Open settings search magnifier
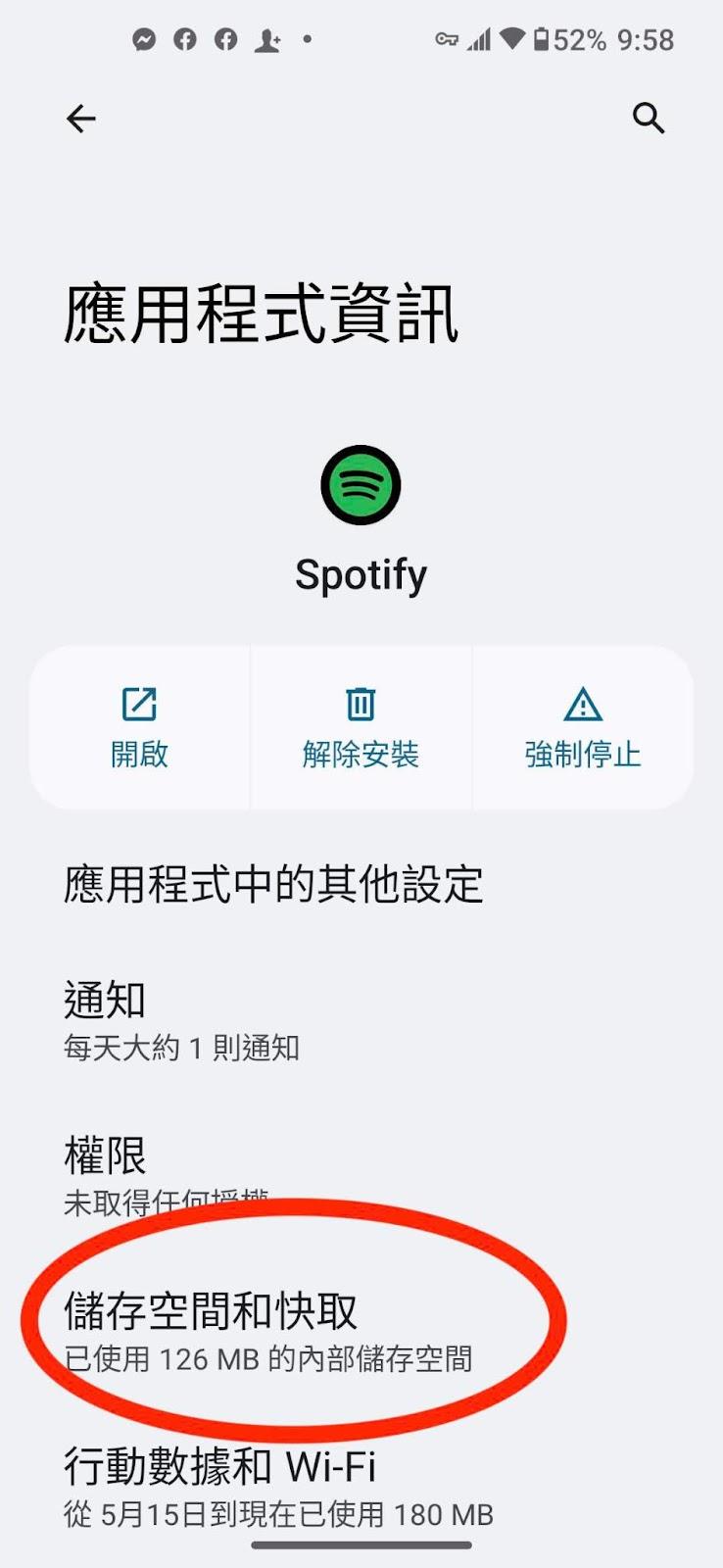723x1568 pixels. 648,119
